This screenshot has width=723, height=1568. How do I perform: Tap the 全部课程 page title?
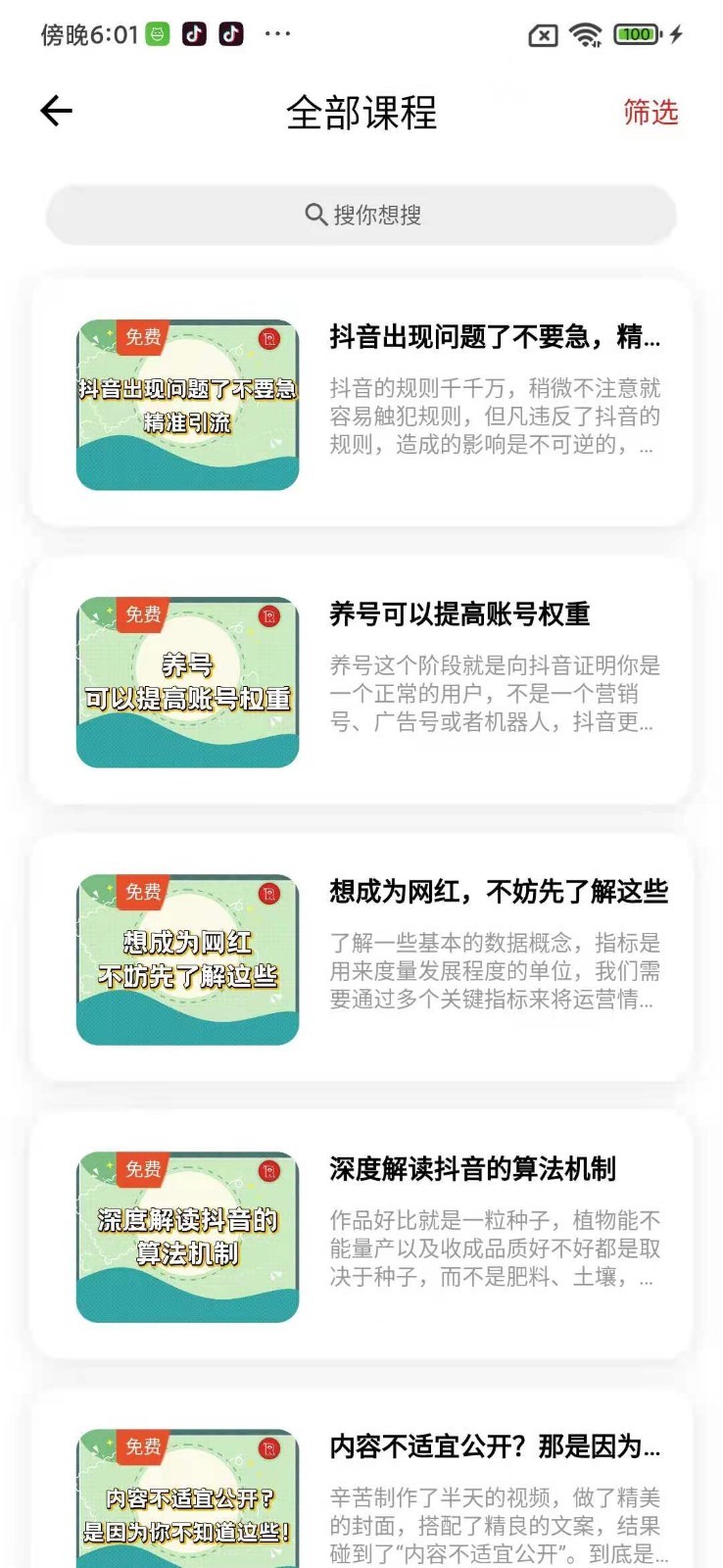click(x=361, y=113)
